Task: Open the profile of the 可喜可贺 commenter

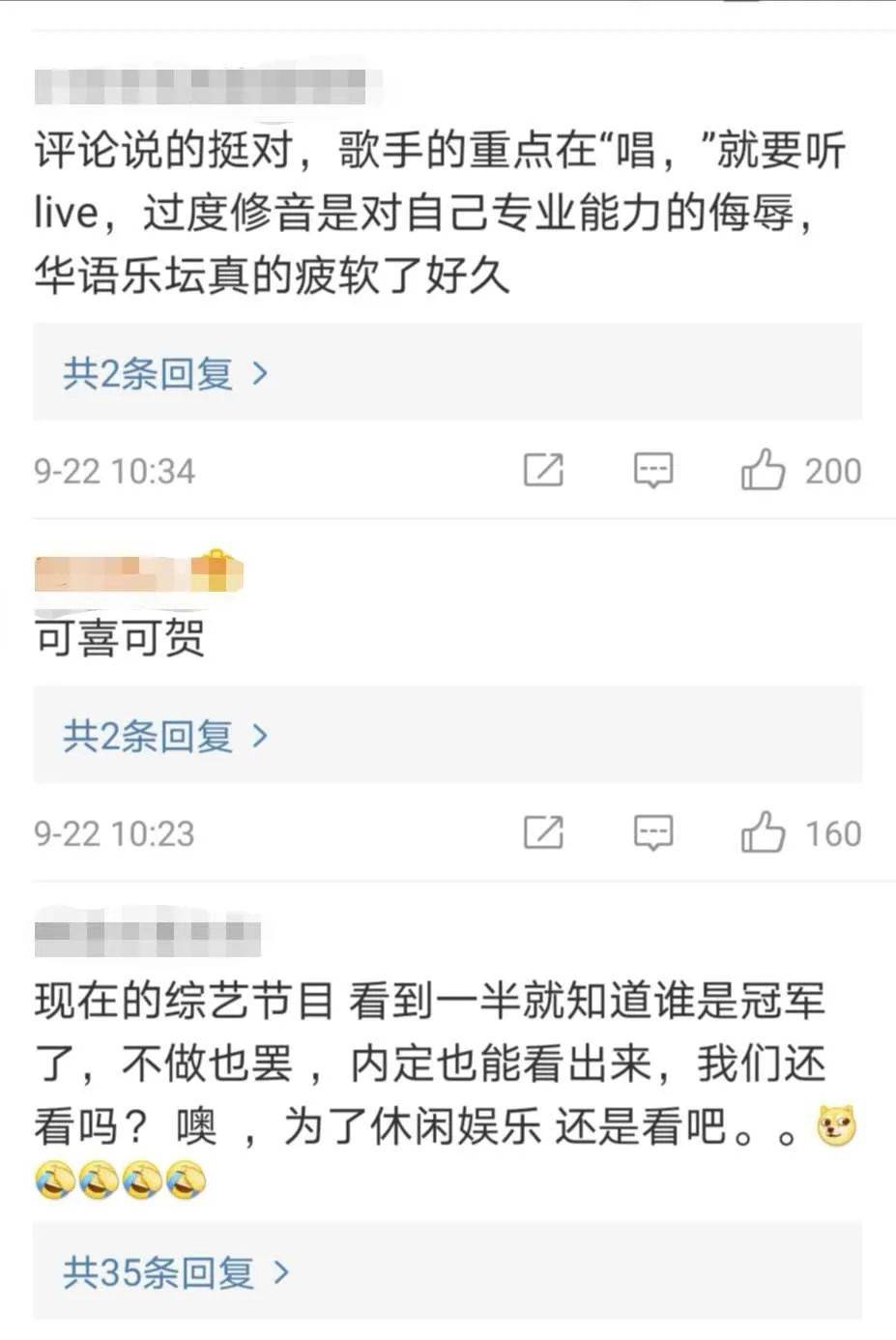Action: tap(137, 574)
